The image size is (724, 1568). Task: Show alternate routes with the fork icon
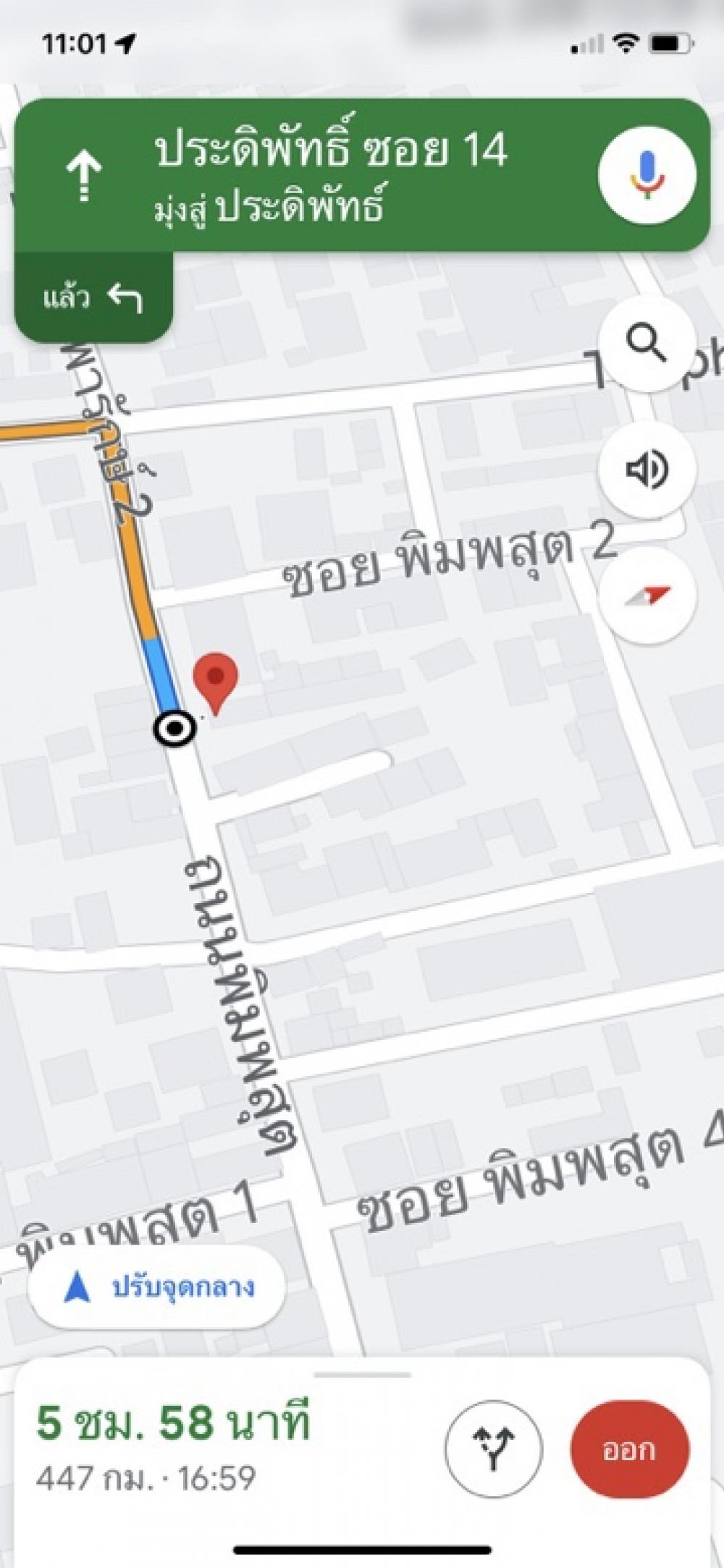[x=493, y=1449]
